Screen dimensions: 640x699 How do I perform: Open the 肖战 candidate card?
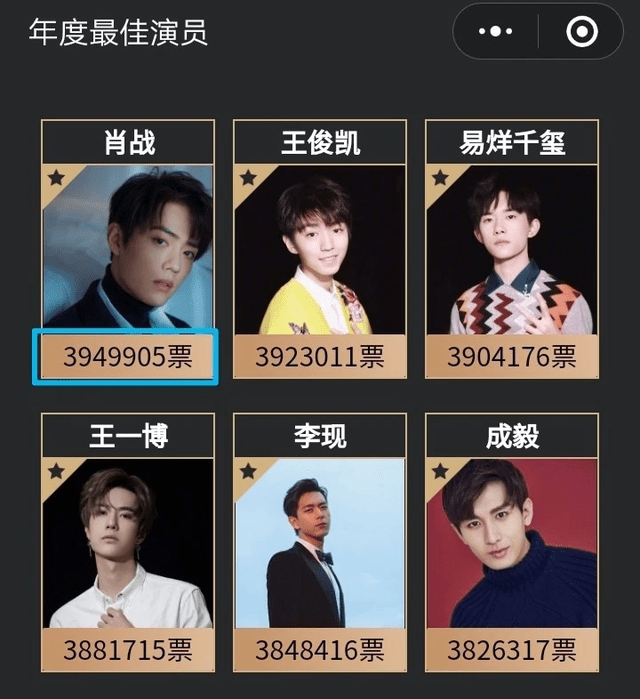128,248
